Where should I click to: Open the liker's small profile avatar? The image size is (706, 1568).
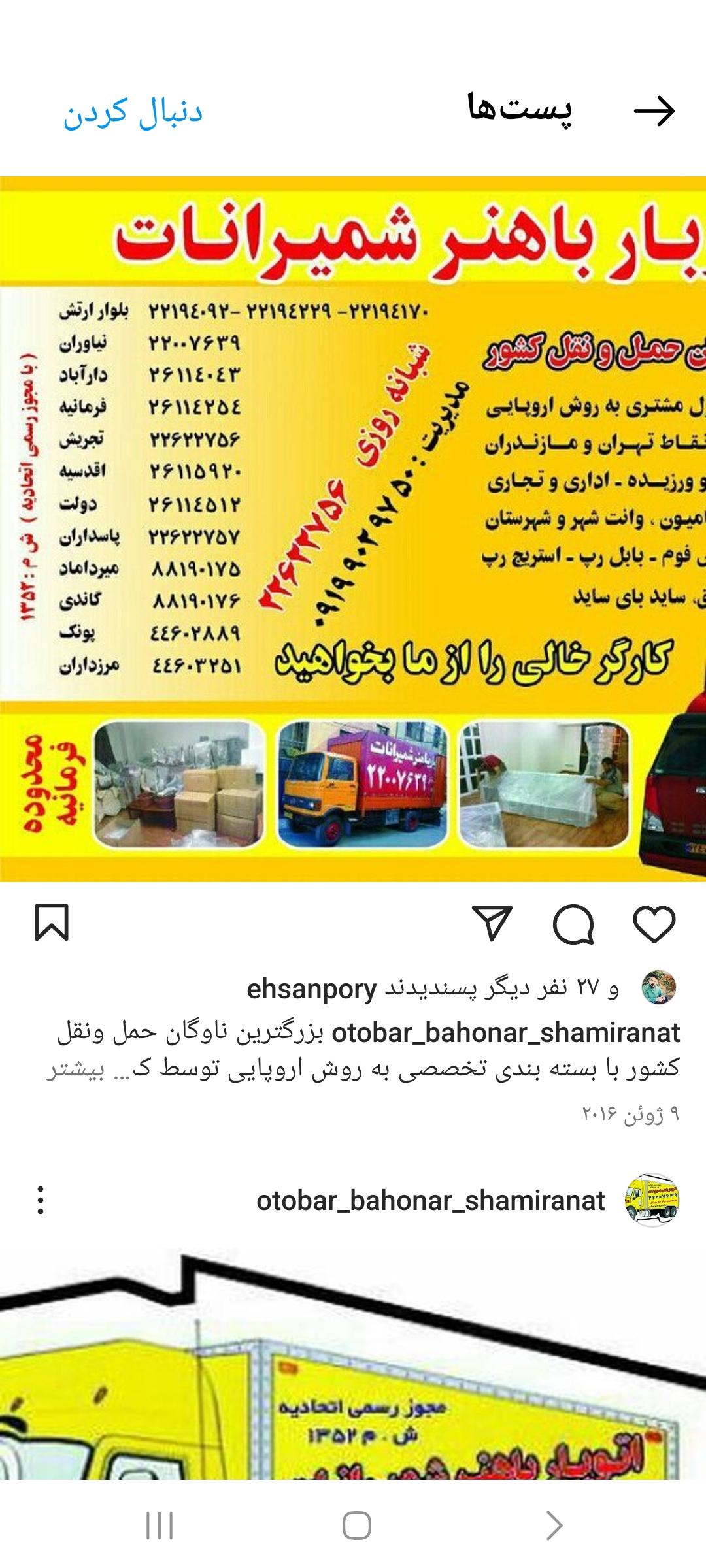click(x=658, y=988)
